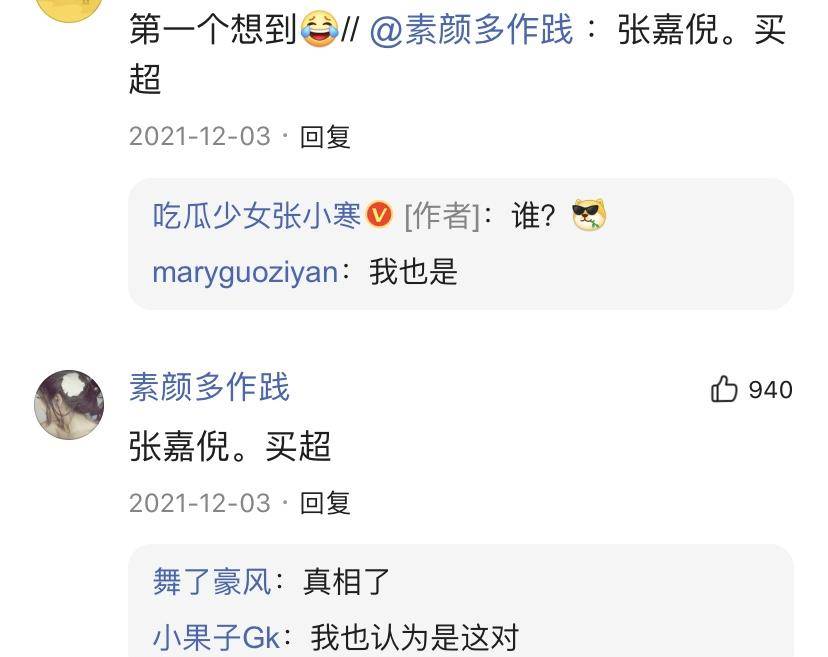
Task: Like 素颜多作践's comment with 940 likes
Action: coord(725,389)
